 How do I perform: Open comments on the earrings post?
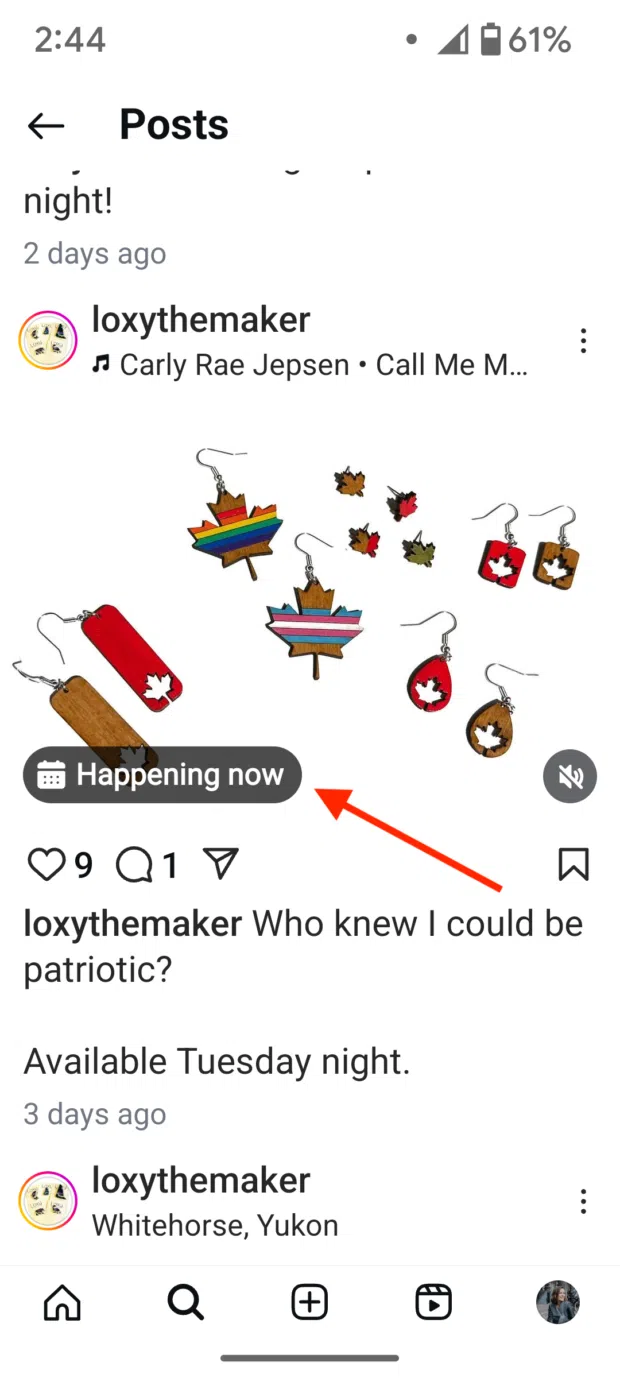[134, 864]
